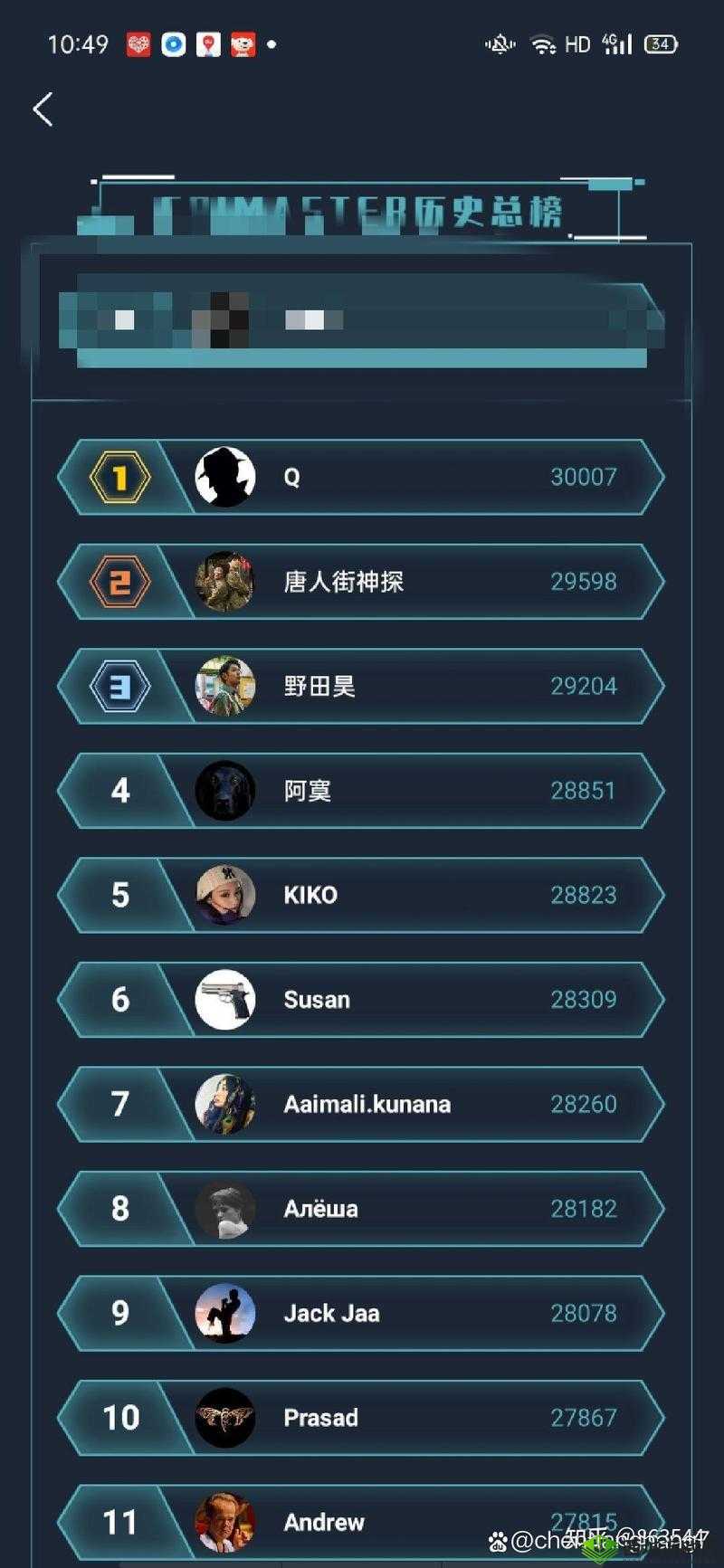Image resolution: width=724 pixels, height=1568 pixels.
Task: Select Андrew's entry at rank 11
Action: (x=362, y=1522)
